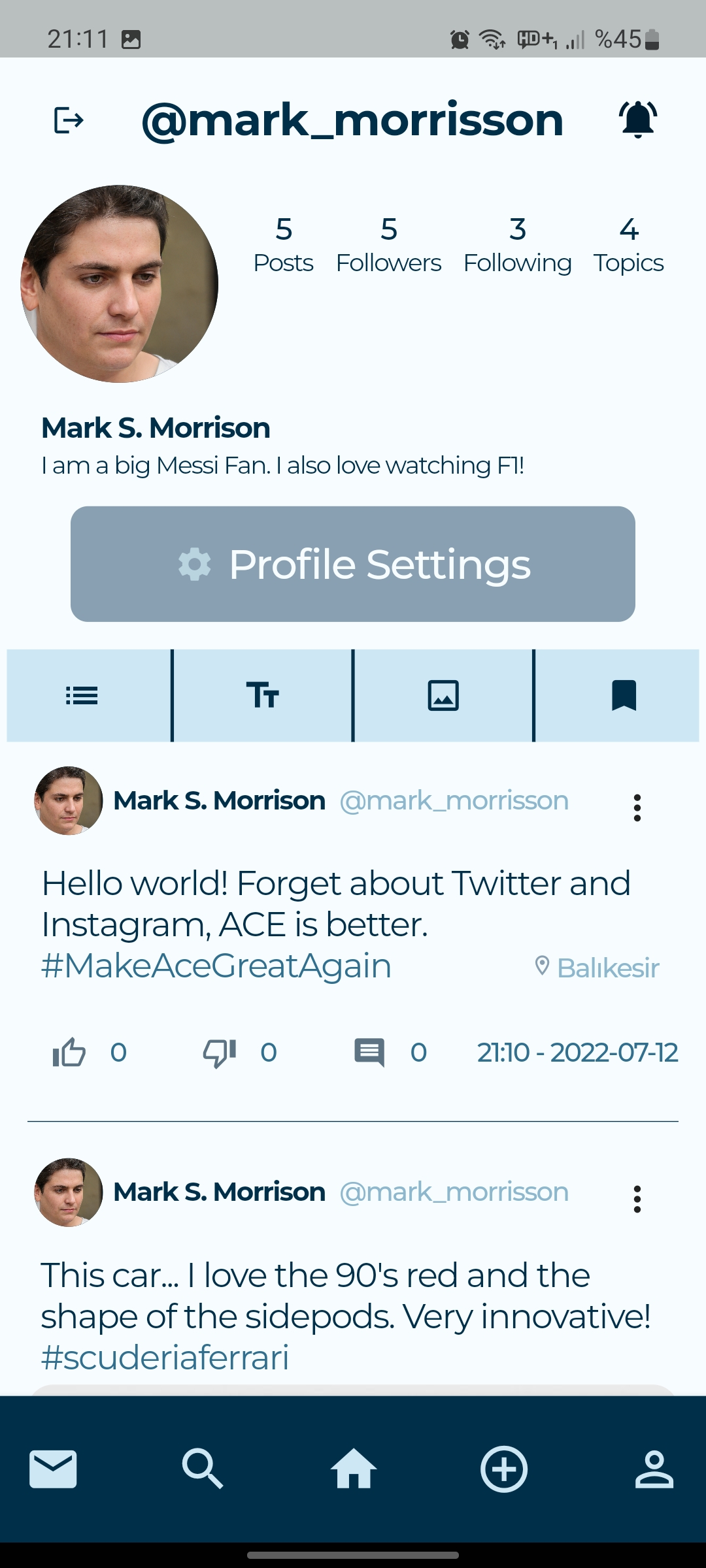Open Profile Settings
Screen dimensions: 706x1568
(353, 564)
